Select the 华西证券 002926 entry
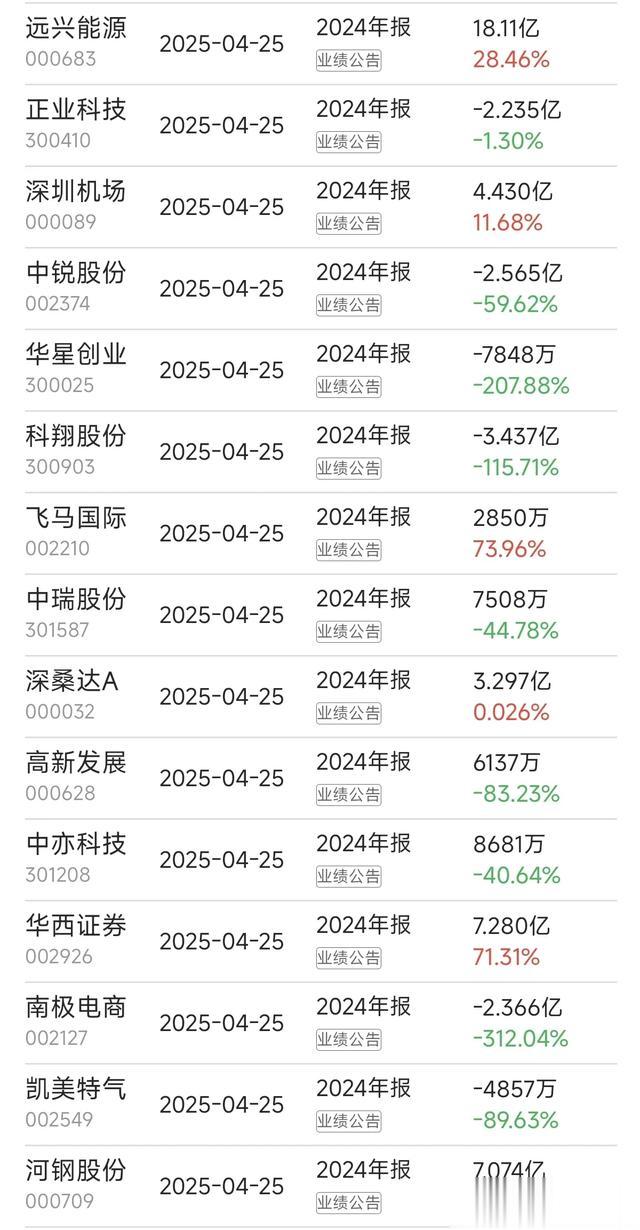640x1230 pixels. click(x=320, y=942)
